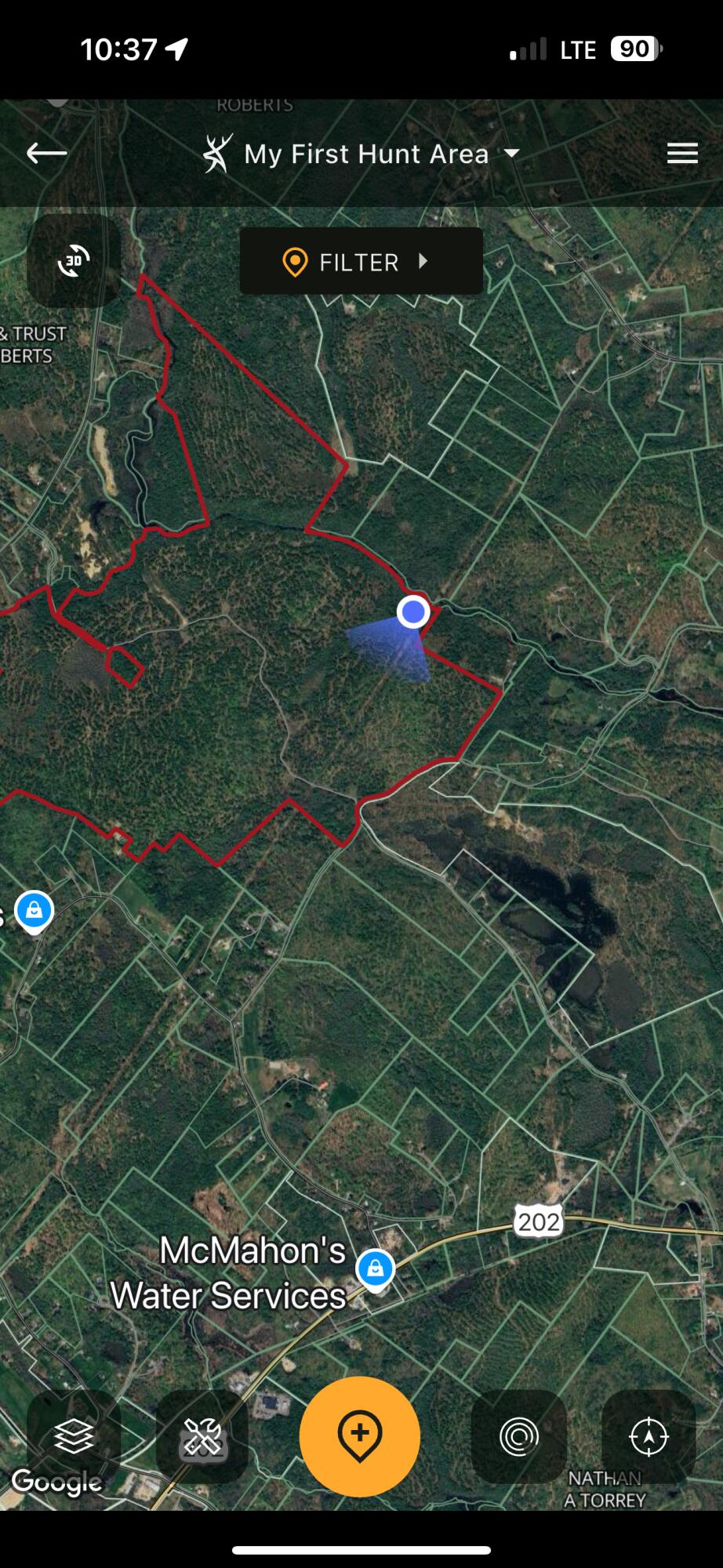Open the map tools button
Viewport: 723px width, 1568px height.
coord(202,1436)
